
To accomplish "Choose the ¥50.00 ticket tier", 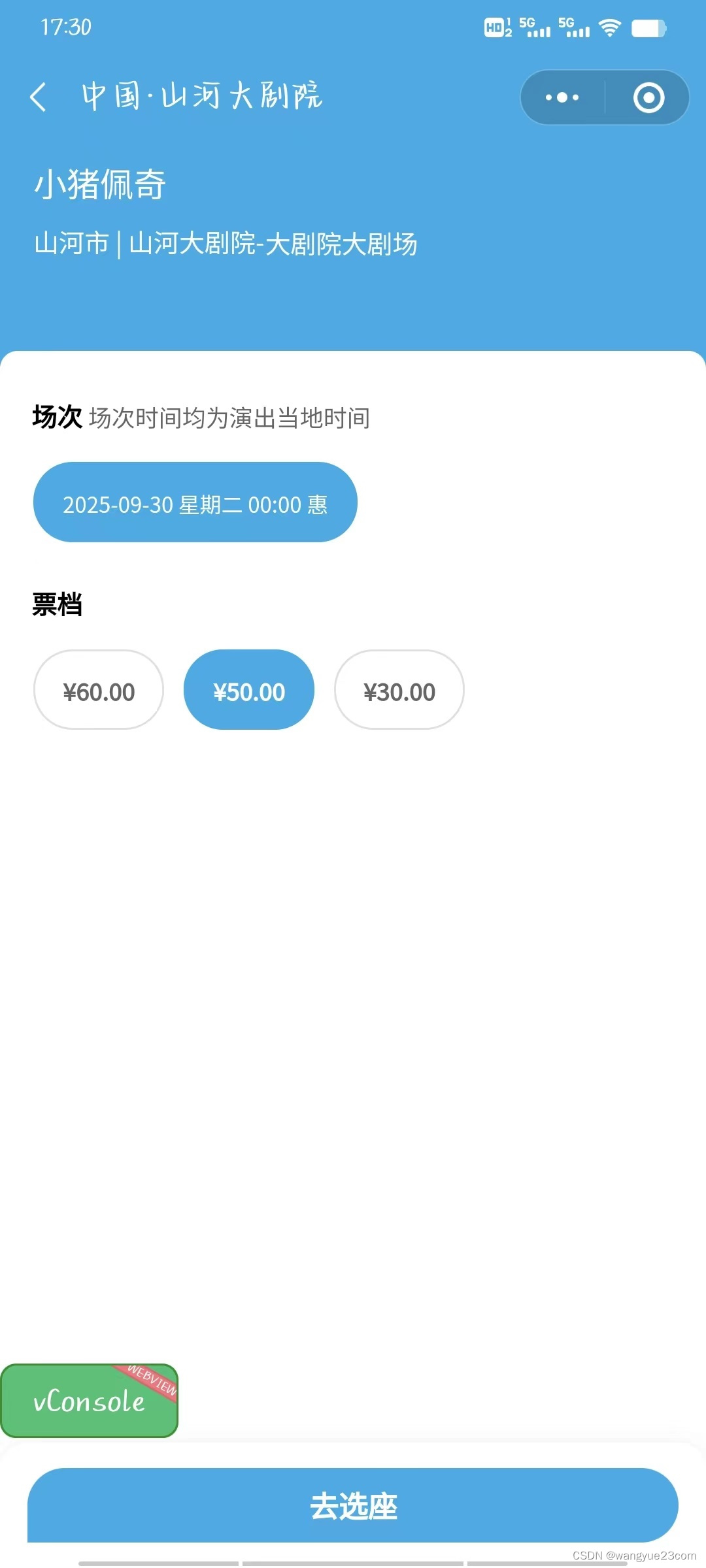I will (249, 689).
